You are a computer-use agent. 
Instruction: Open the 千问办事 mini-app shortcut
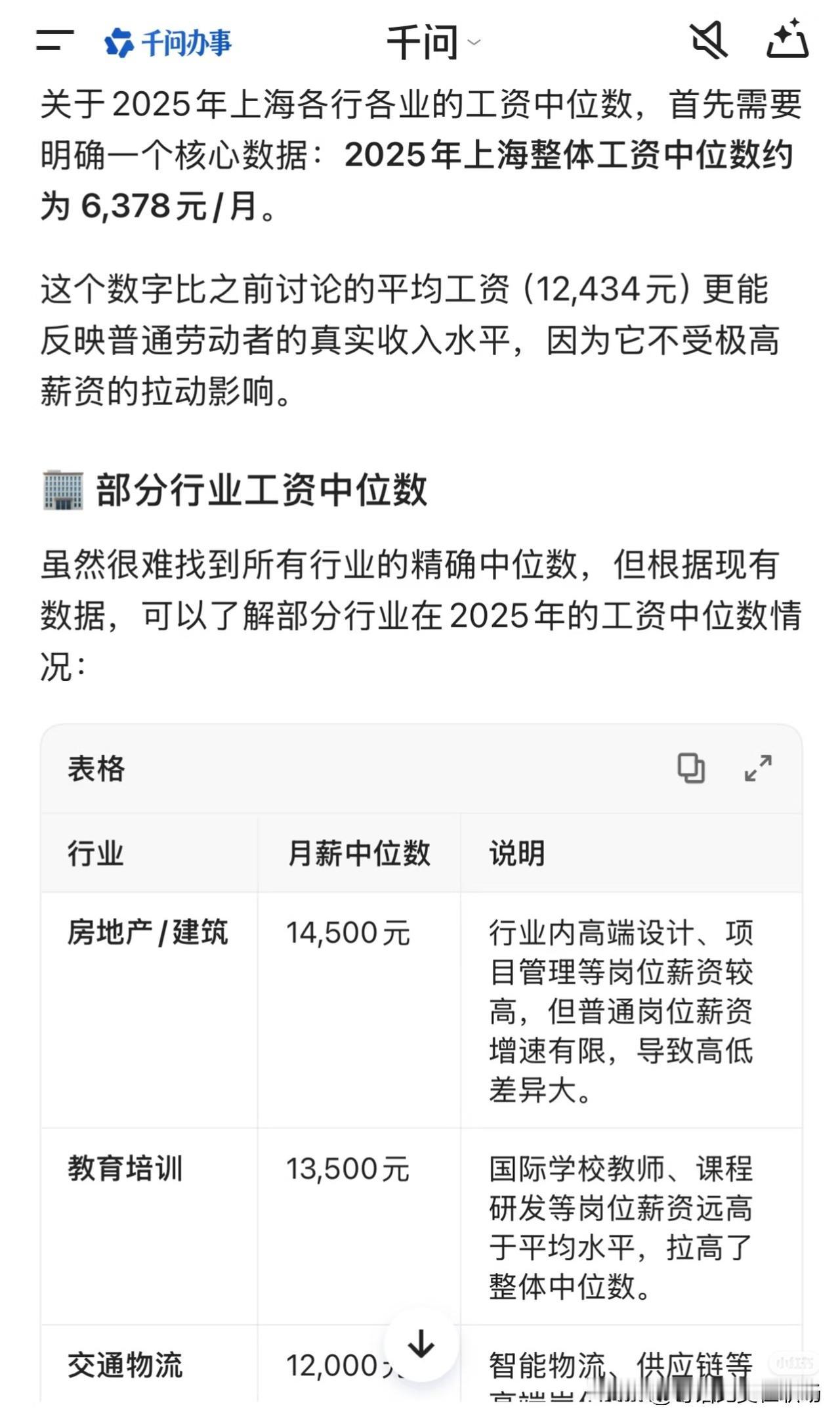coord(167,41)
